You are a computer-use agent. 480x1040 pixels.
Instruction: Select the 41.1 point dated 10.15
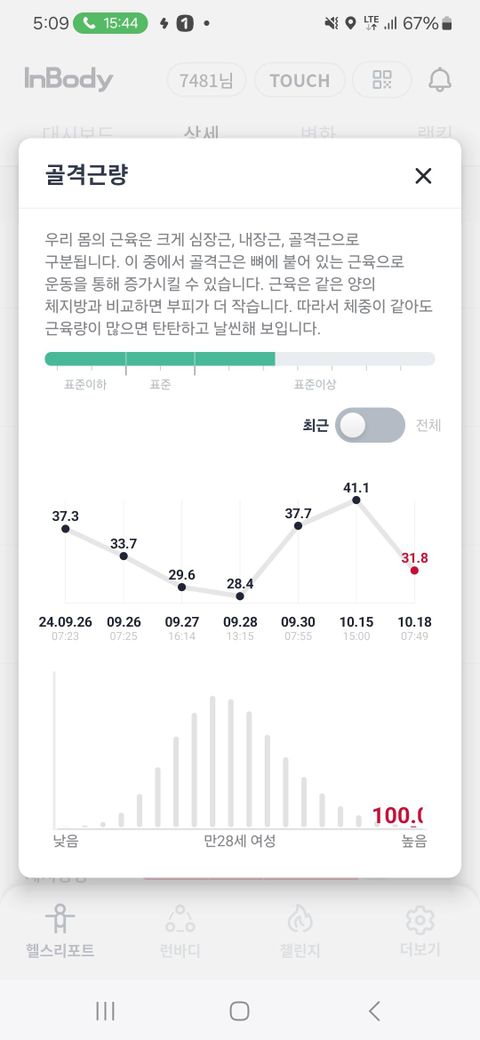(x=356, y=500)
